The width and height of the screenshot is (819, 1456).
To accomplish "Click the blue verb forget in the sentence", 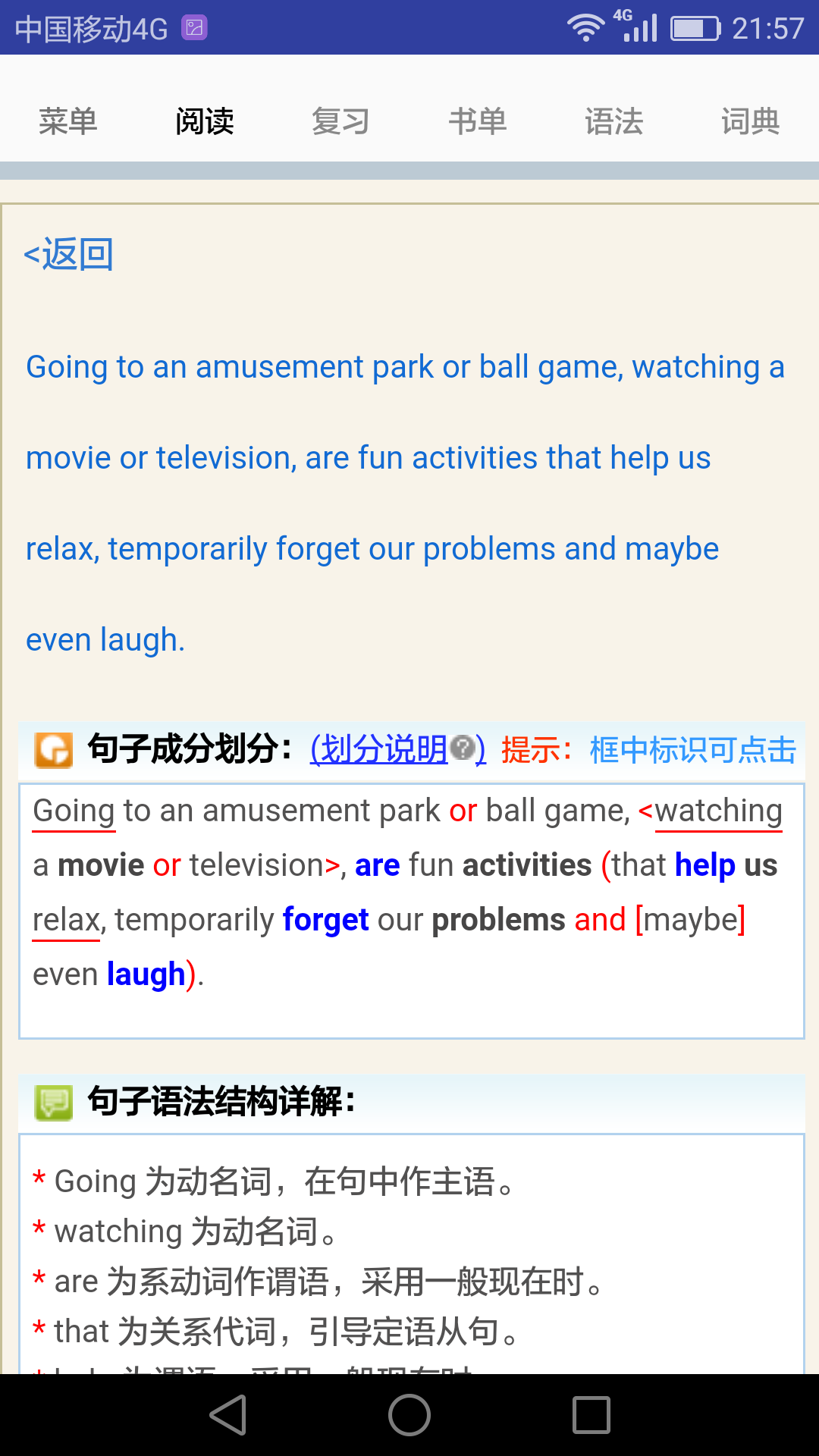I will coord(325,919).
